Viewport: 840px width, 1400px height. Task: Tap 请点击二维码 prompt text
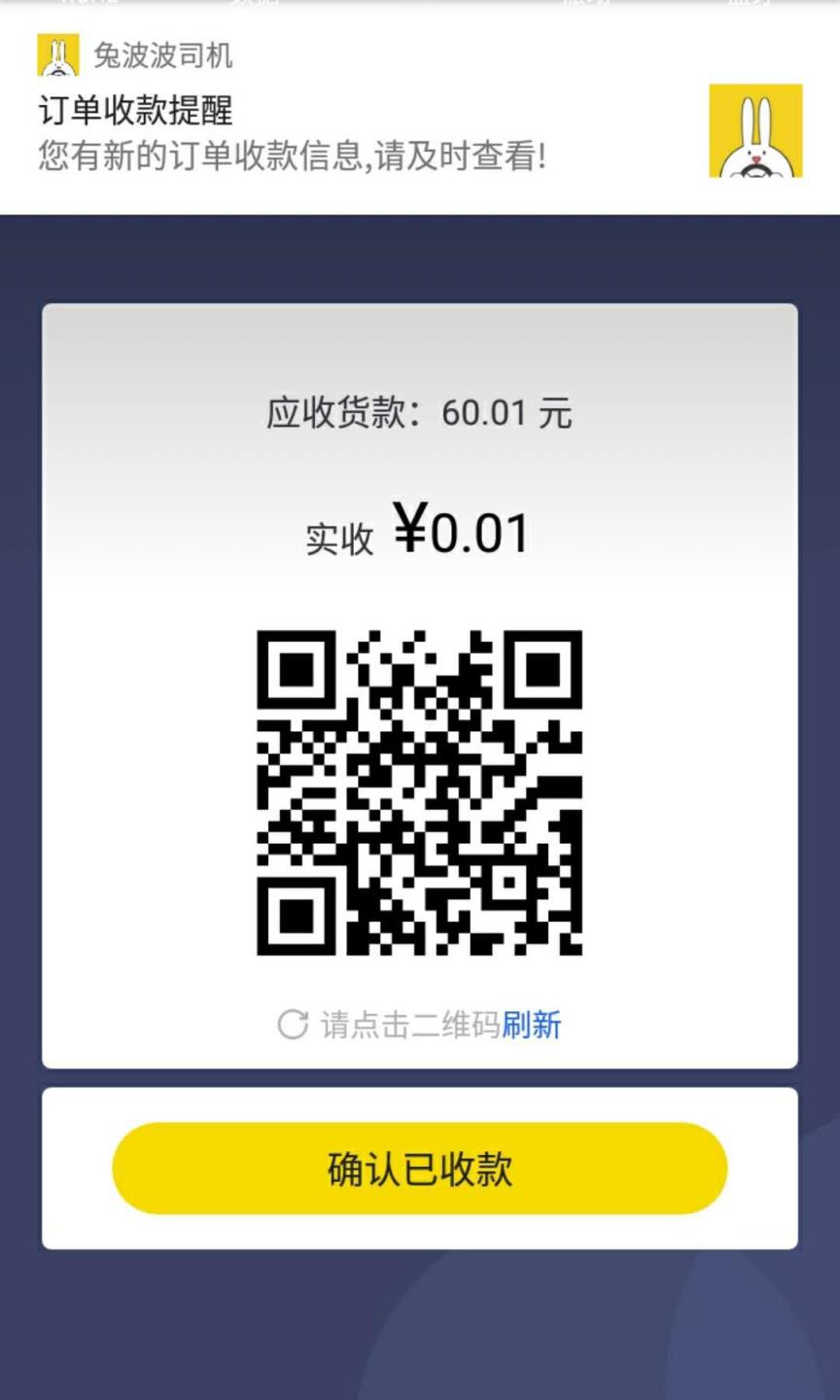pos(408,1026)
